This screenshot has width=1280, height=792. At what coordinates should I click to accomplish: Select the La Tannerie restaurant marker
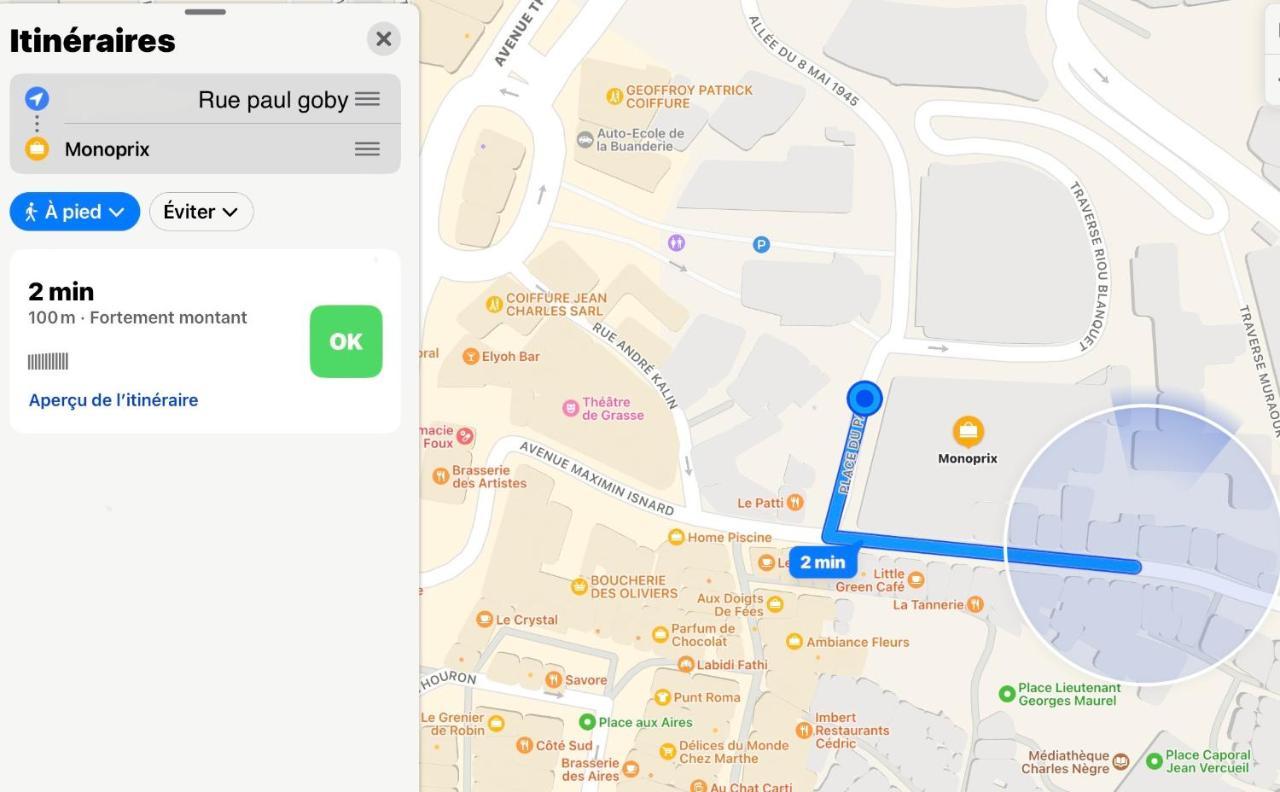[x=976, y=604]
